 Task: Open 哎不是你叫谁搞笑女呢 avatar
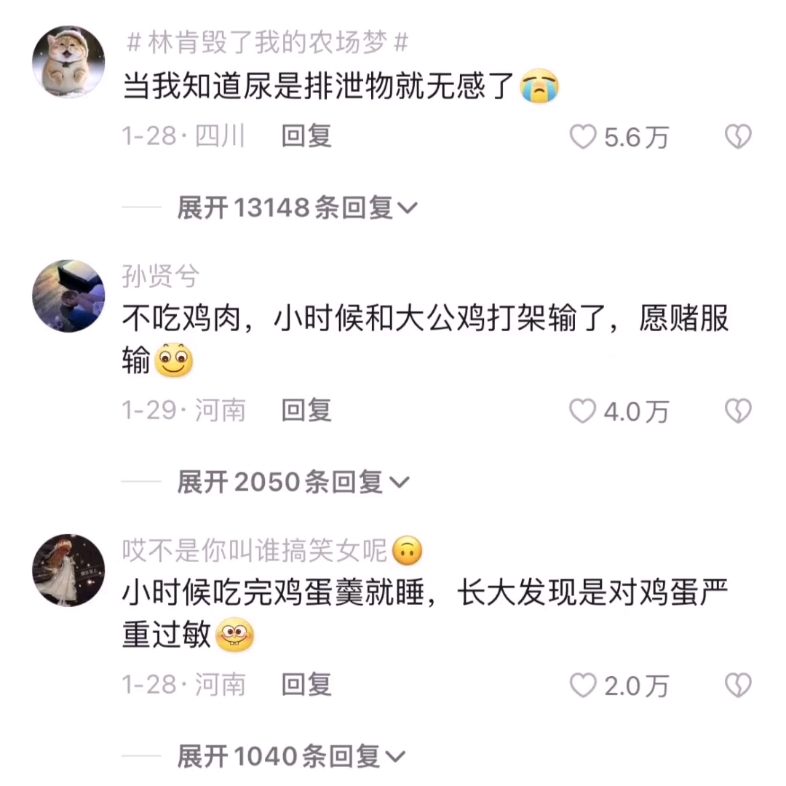pos(68,569)
